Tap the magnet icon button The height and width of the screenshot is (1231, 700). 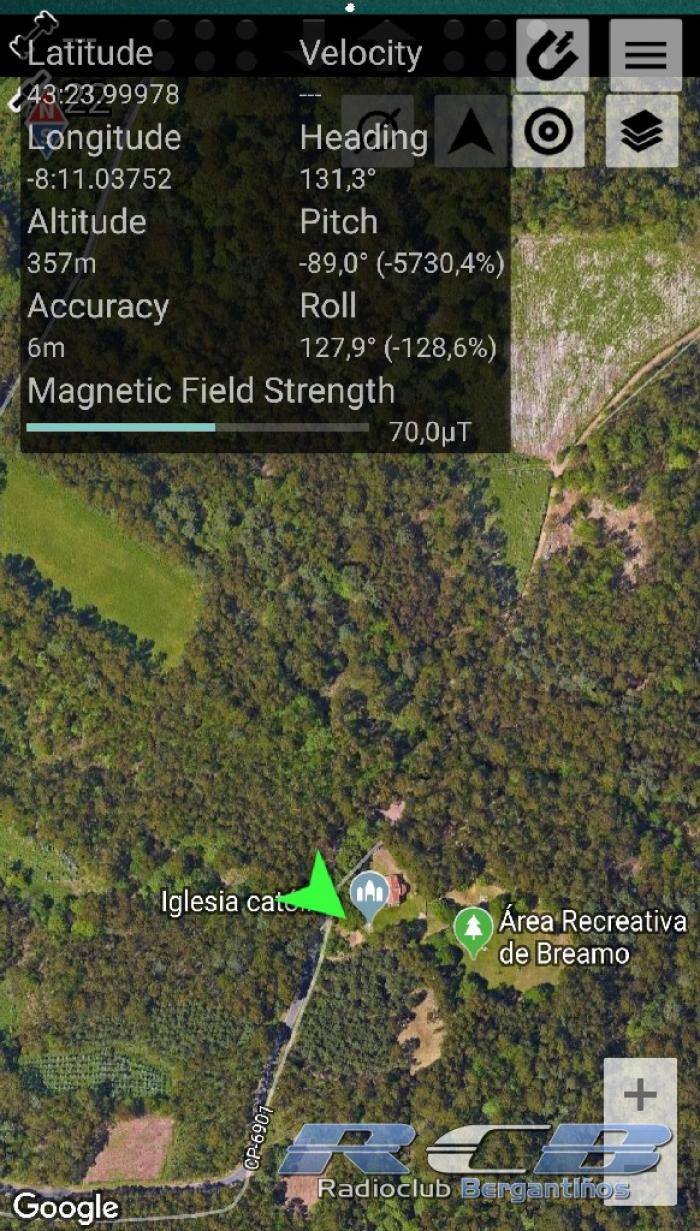pos(552,54)
